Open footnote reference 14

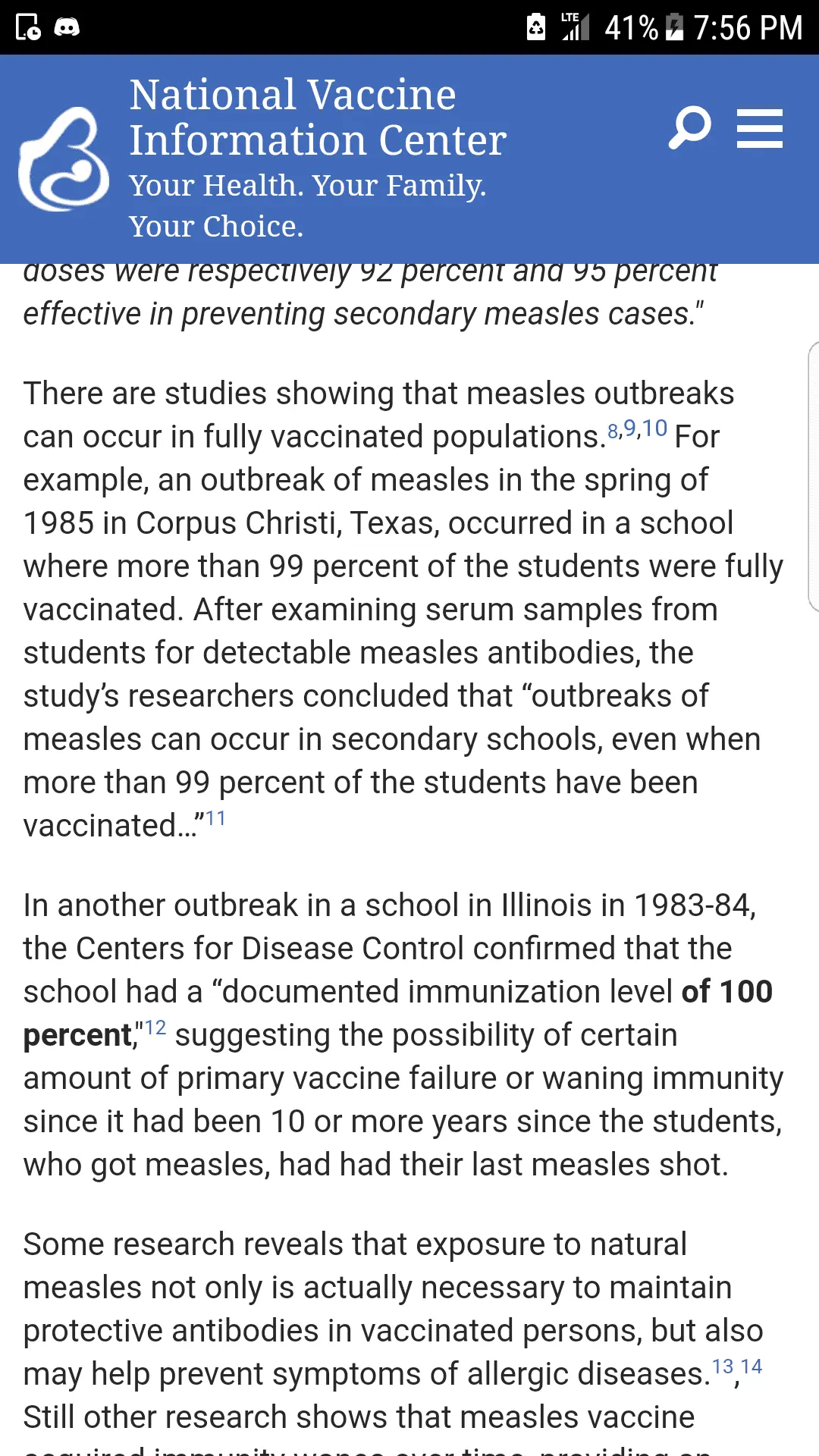pyautogui.click(x=752, y=1367)
